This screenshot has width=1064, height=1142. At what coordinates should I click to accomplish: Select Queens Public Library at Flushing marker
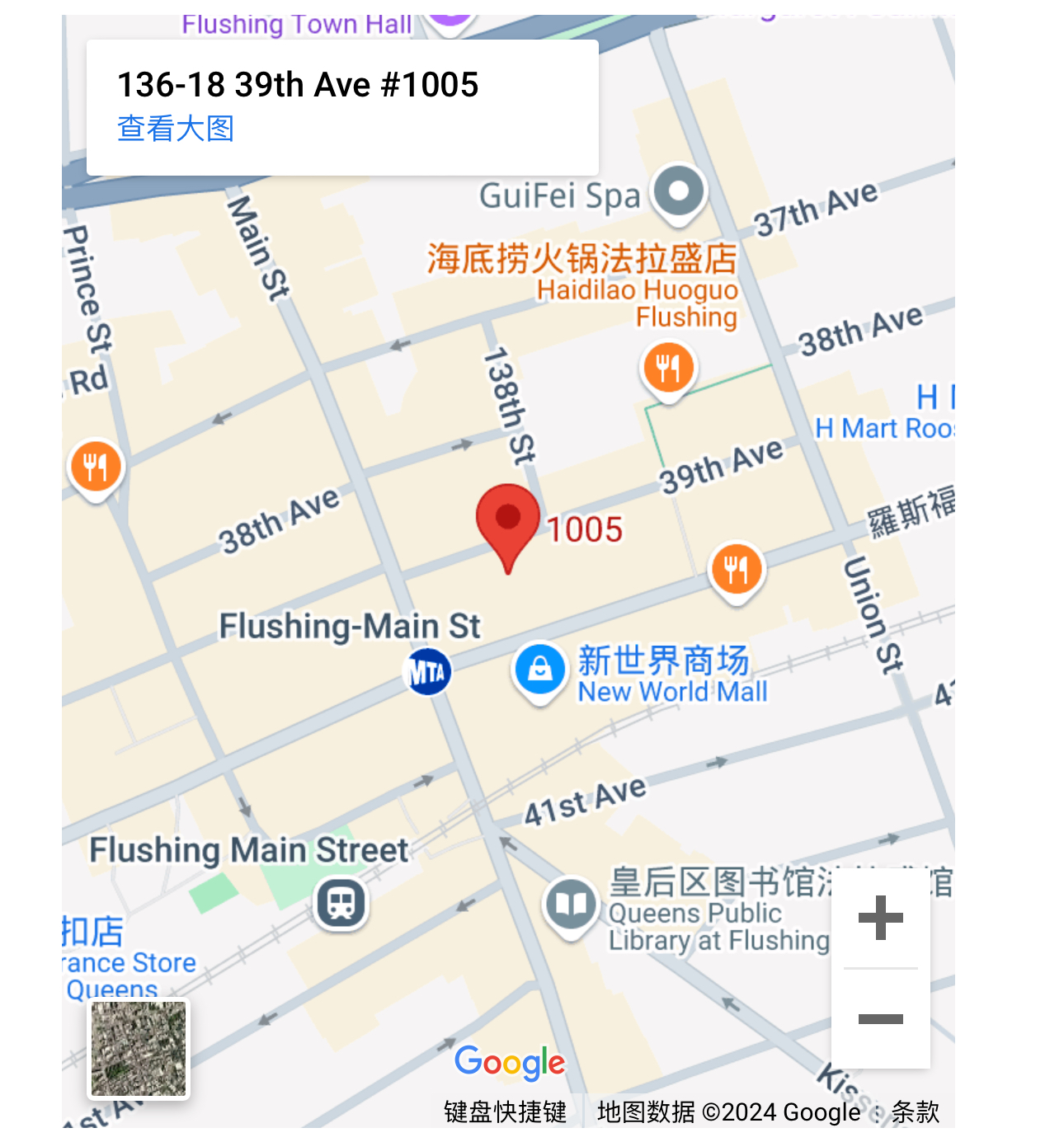[x=570, y=905]
